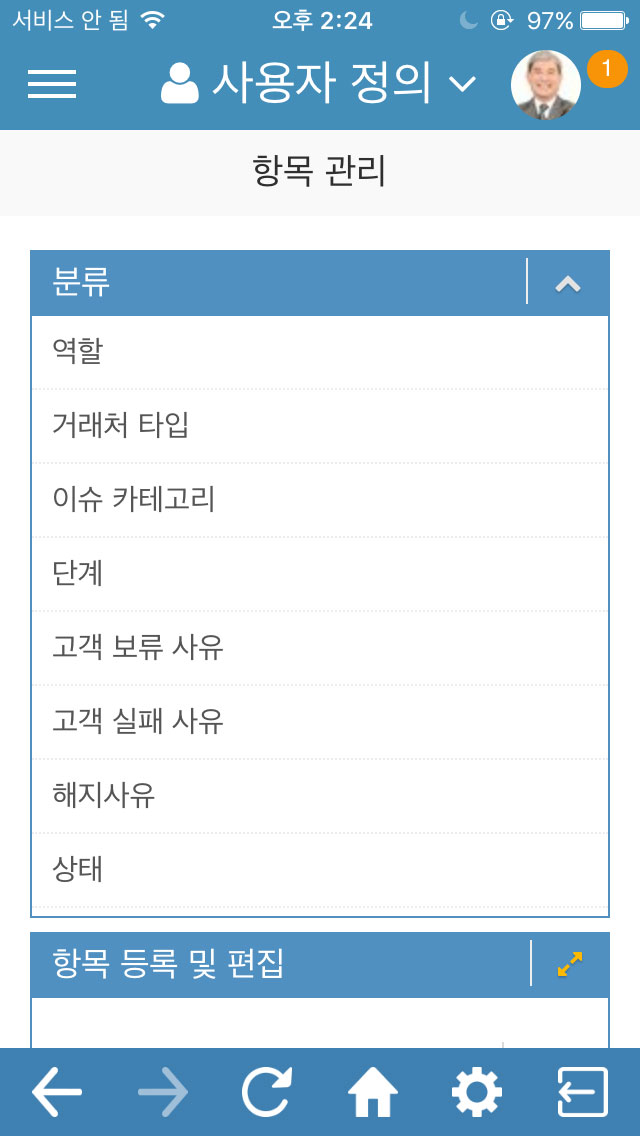Tap the 상태 row
This screenshot has height=1136, width=640.
pyautogui.click(x=320, y=869)
